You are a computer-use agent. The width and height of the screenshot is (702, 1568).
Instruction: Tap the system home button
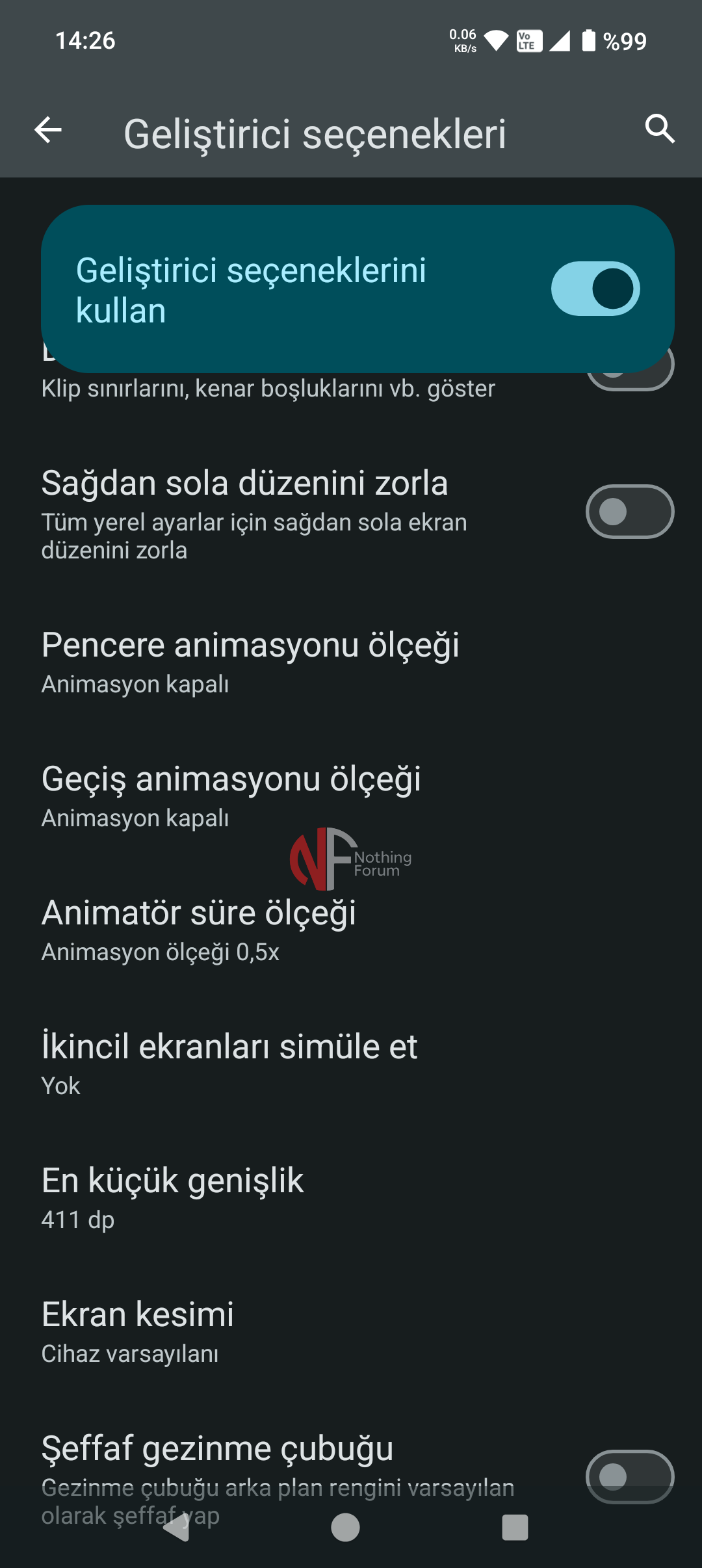345,1527
